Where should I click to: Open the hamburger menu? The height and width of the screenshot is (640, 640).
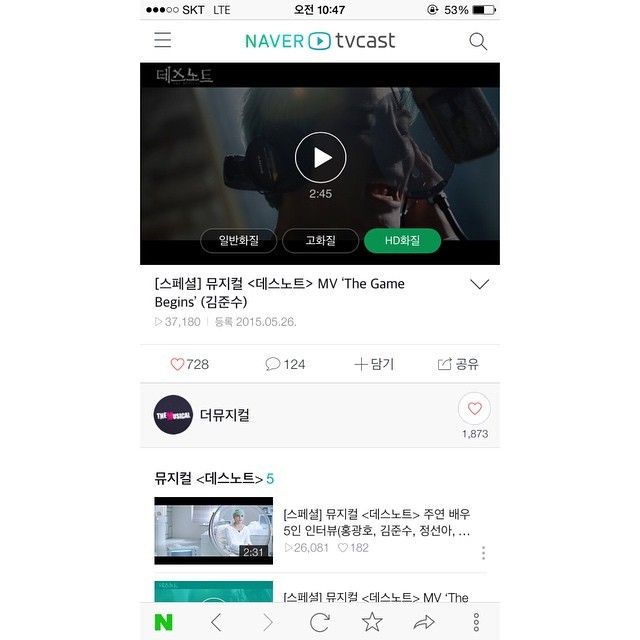[x=162, y=40]
